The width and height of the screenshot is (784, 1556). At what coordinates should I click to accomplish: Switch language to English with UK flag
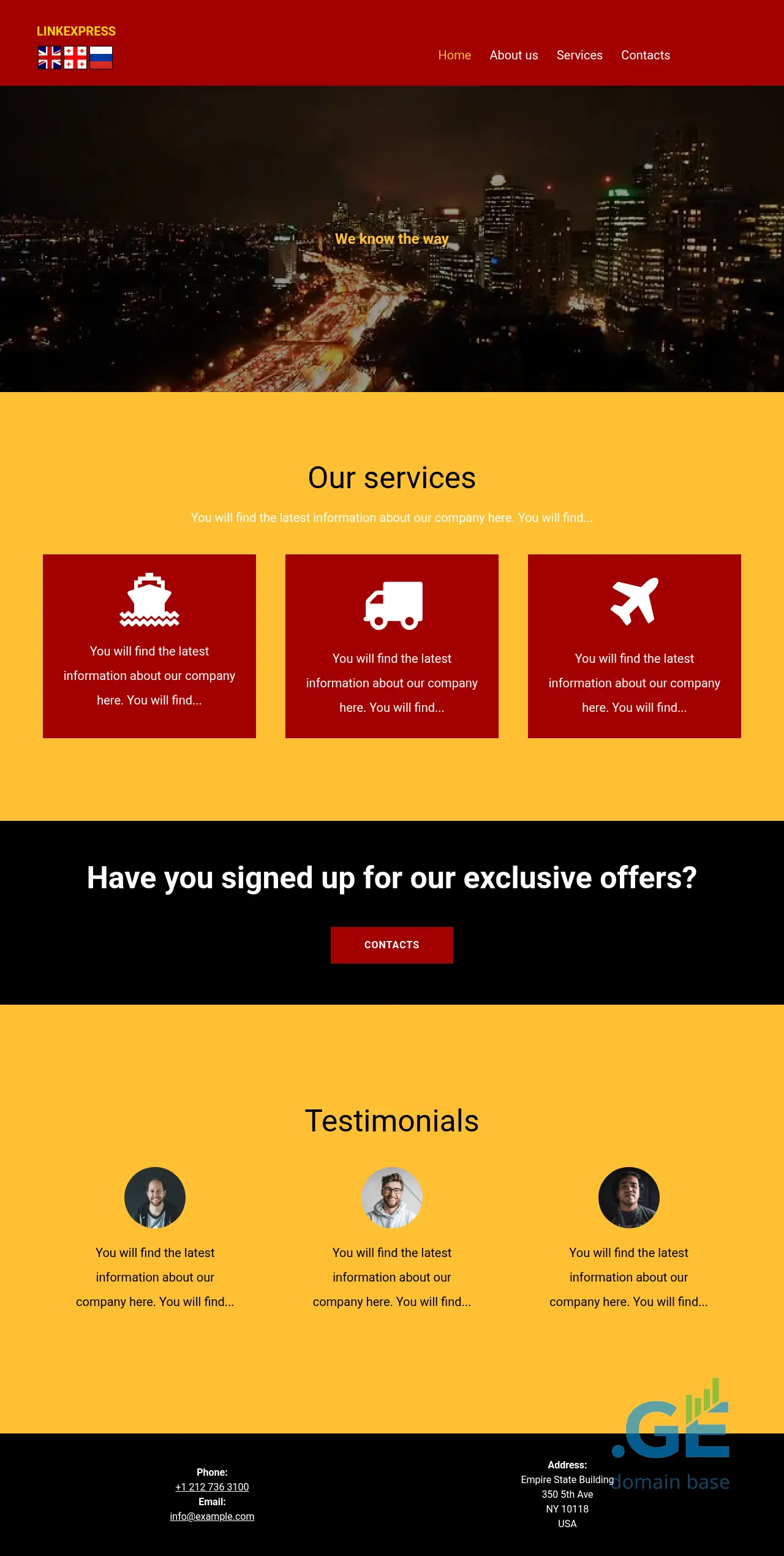(x=50, y=58)
